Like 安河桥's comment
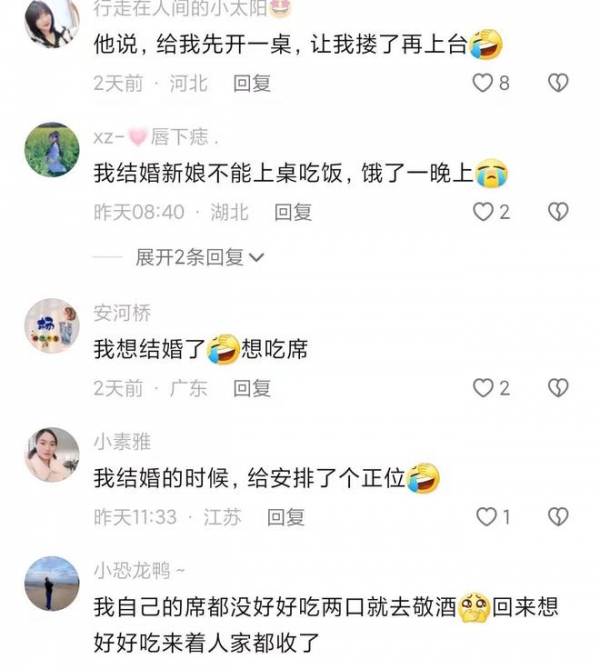 tap(483, 388)
